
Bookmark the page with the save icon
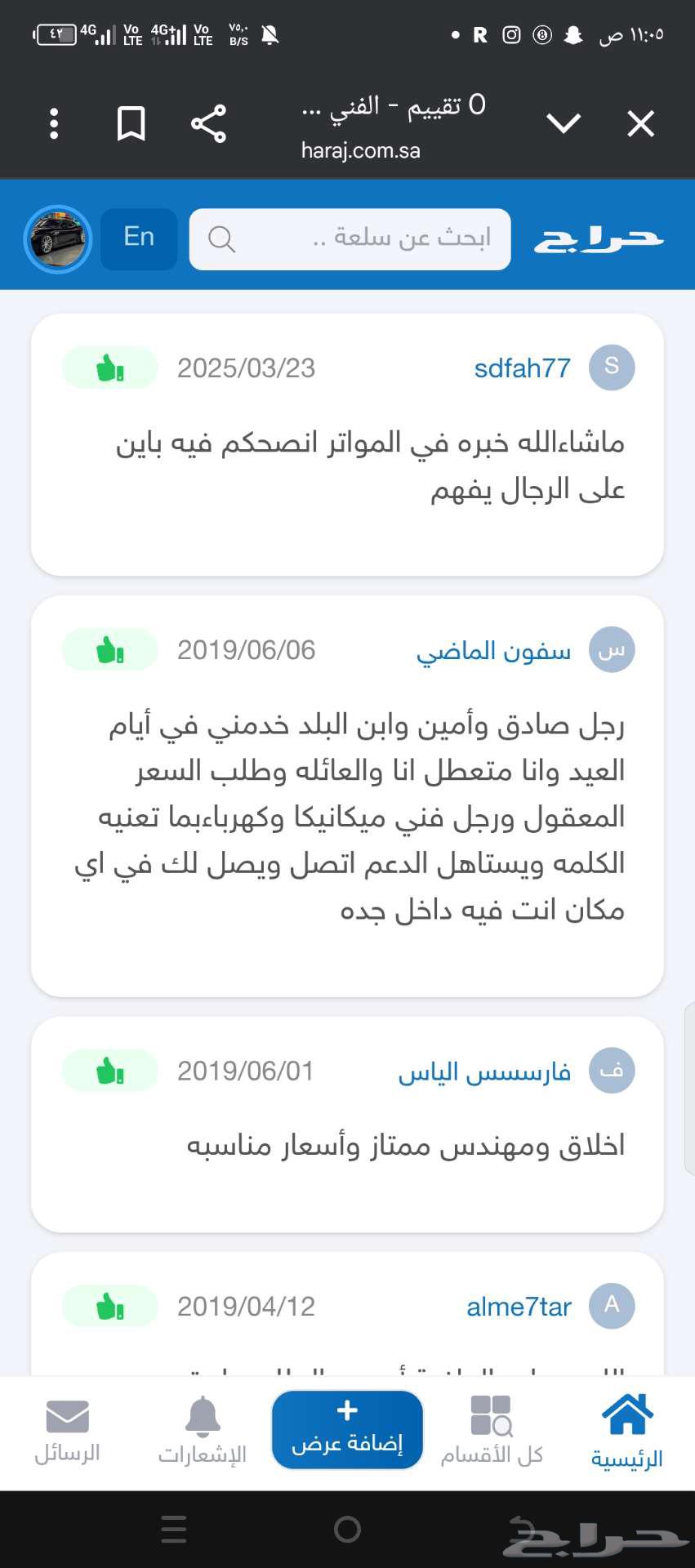click(x=131, y=124)
